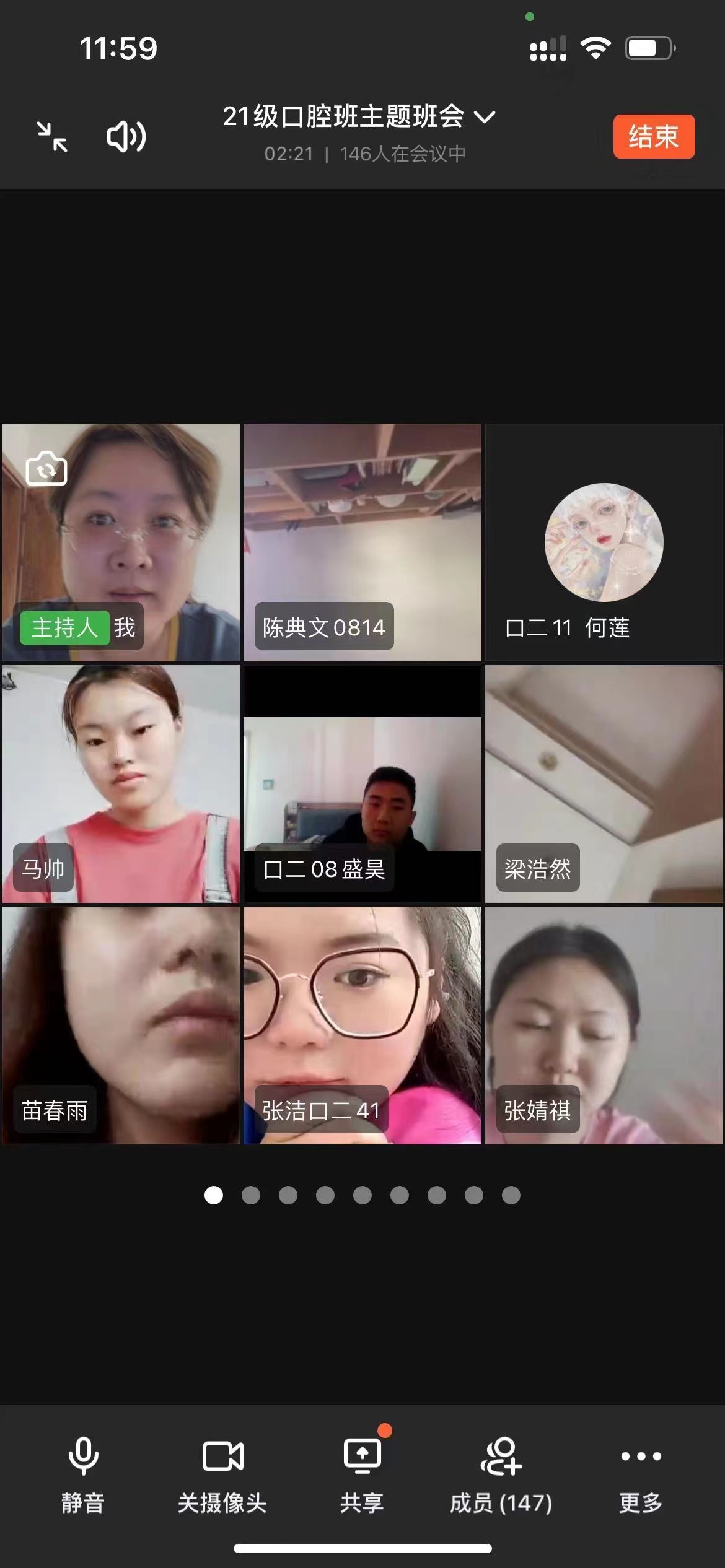Toggle the speaker audio output
This screenshot has width=725, height=1568.
pyautogui.click(x=126, y=137)
